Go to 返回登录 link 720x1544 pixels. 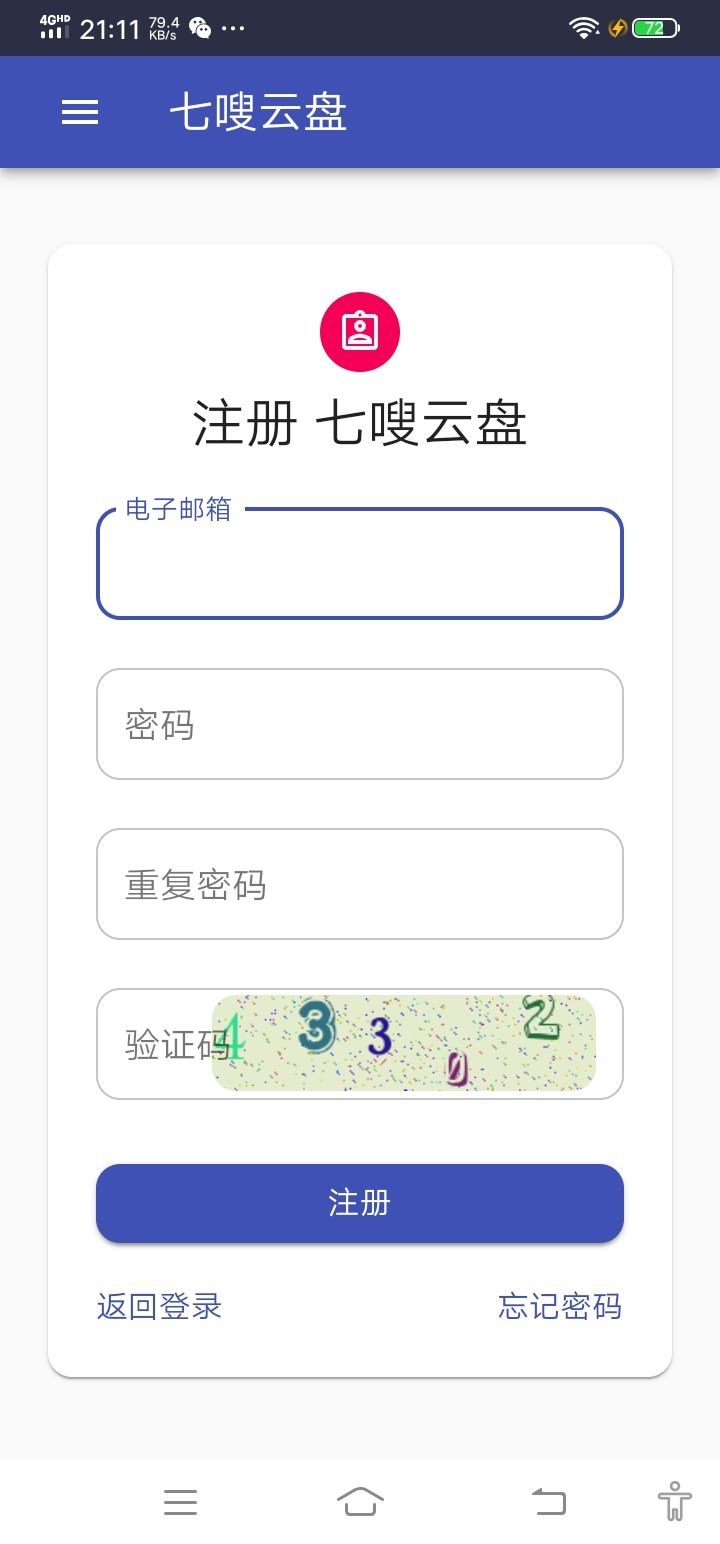pos(159,1306)
